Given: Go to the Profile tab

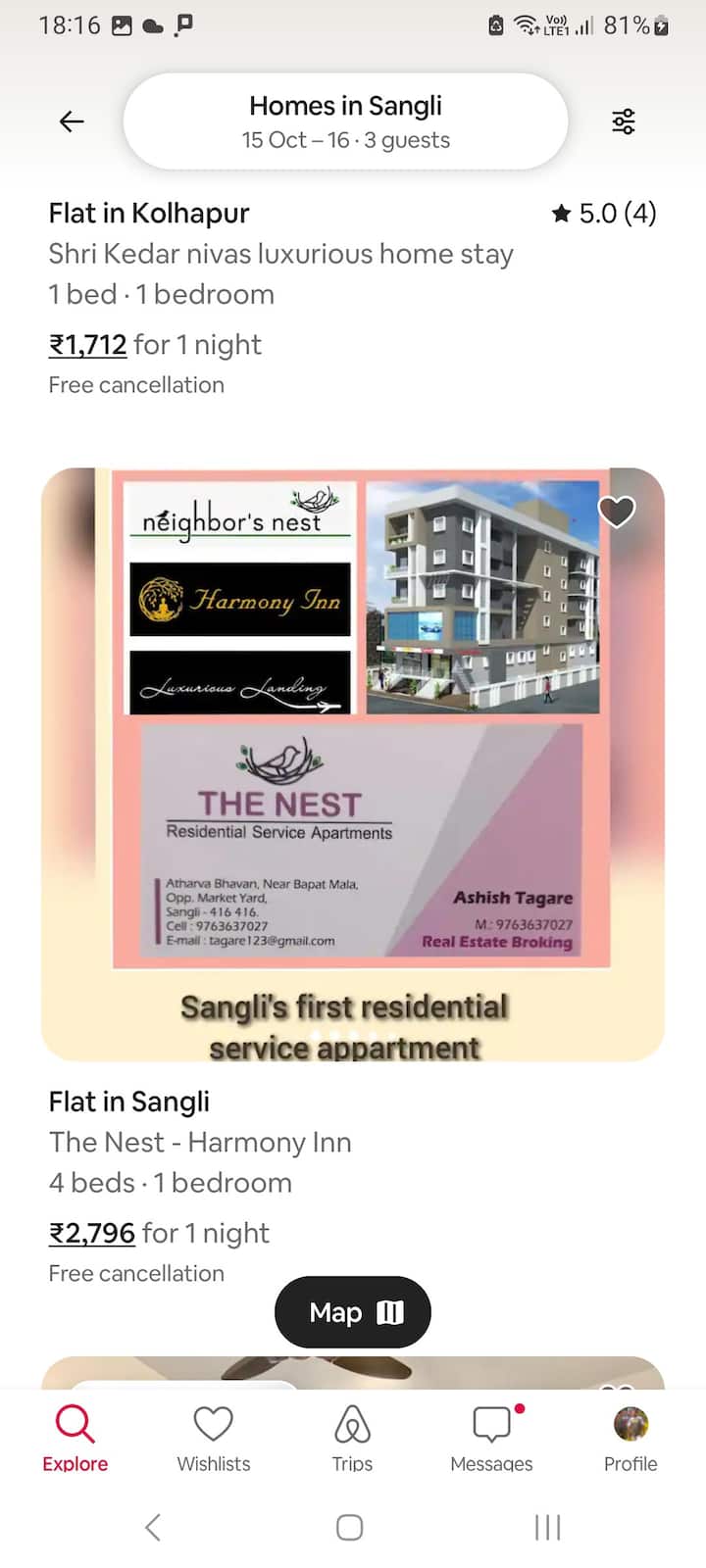Looking at the screenshot, I should [x=630, y=1438].
